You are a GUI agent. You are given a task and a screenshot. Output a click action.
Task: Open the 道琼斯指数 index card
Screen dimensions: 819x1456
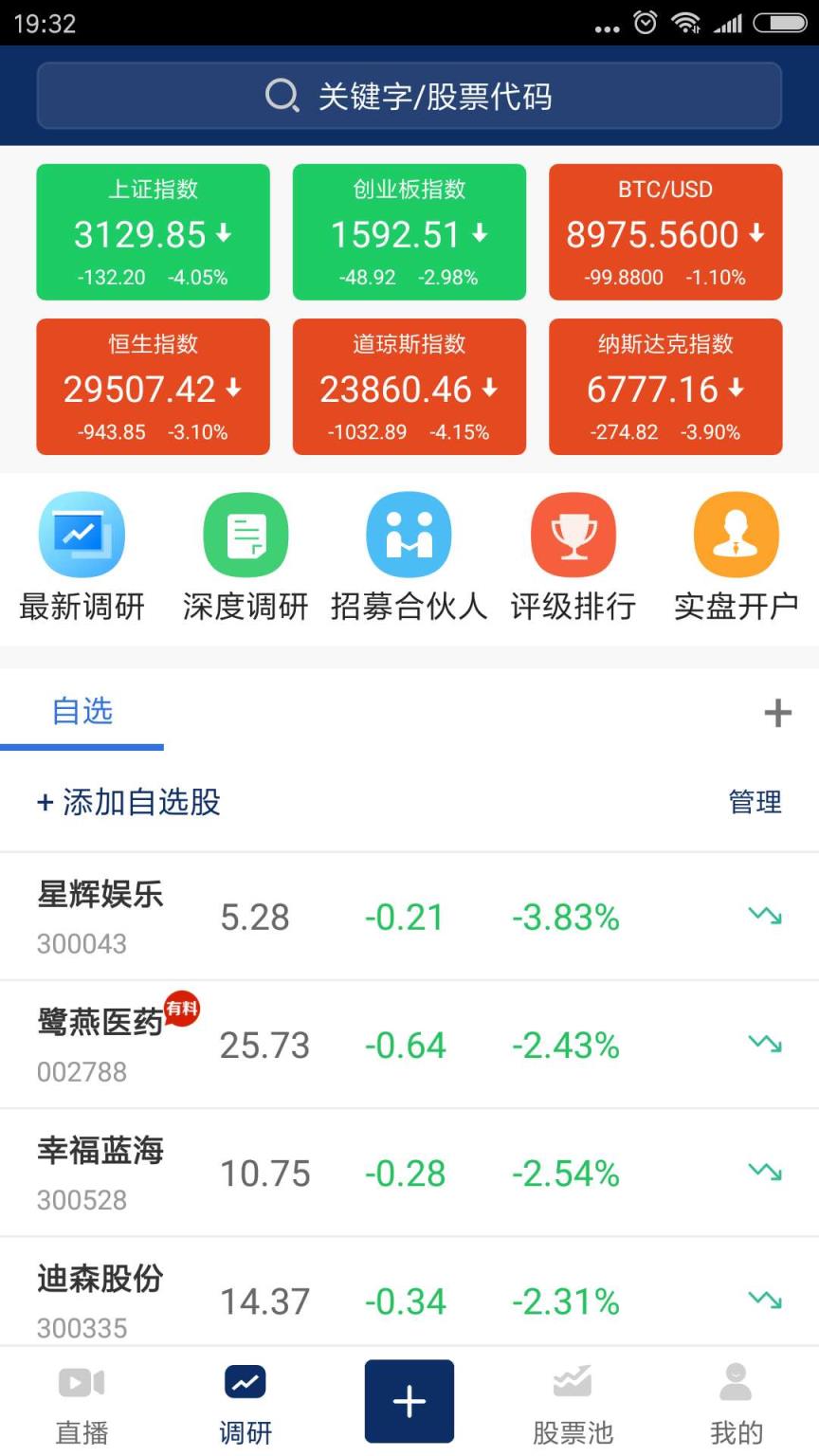tap(409, 387)
